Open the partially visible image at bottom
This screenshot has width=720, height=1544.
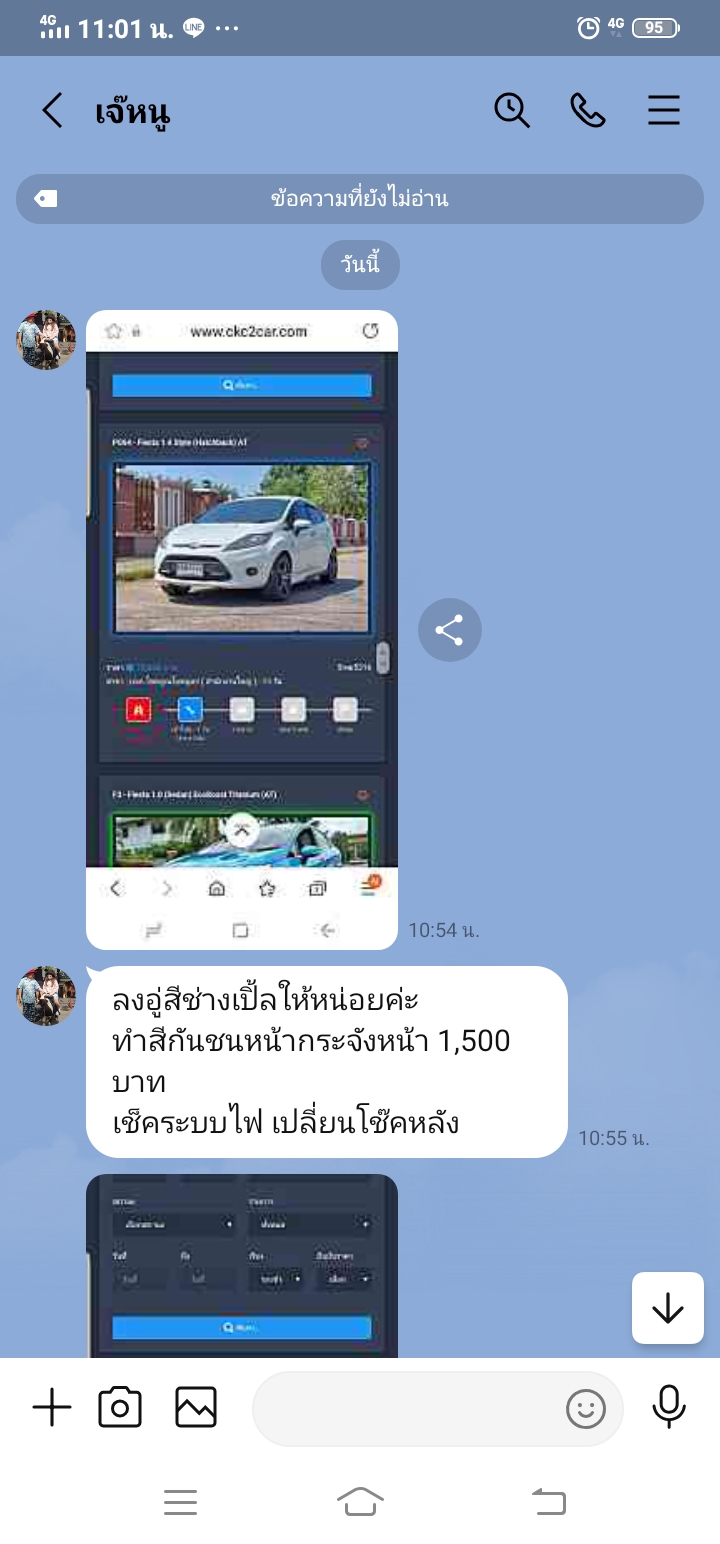pos(242,1265)
